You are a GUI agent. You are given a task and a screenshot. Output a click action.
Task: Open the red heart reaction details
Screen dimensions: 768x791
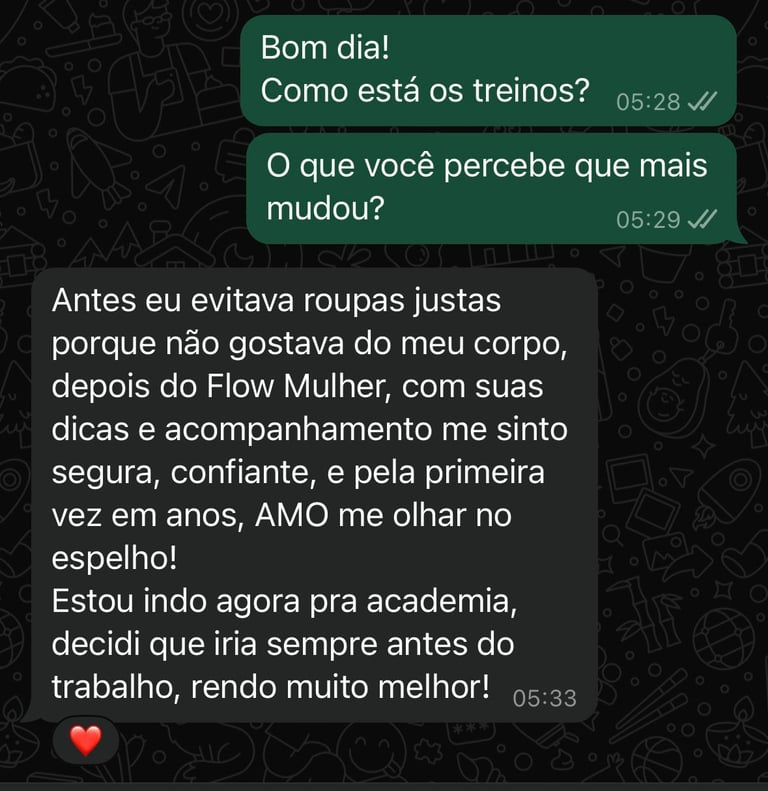coord(86,740)
